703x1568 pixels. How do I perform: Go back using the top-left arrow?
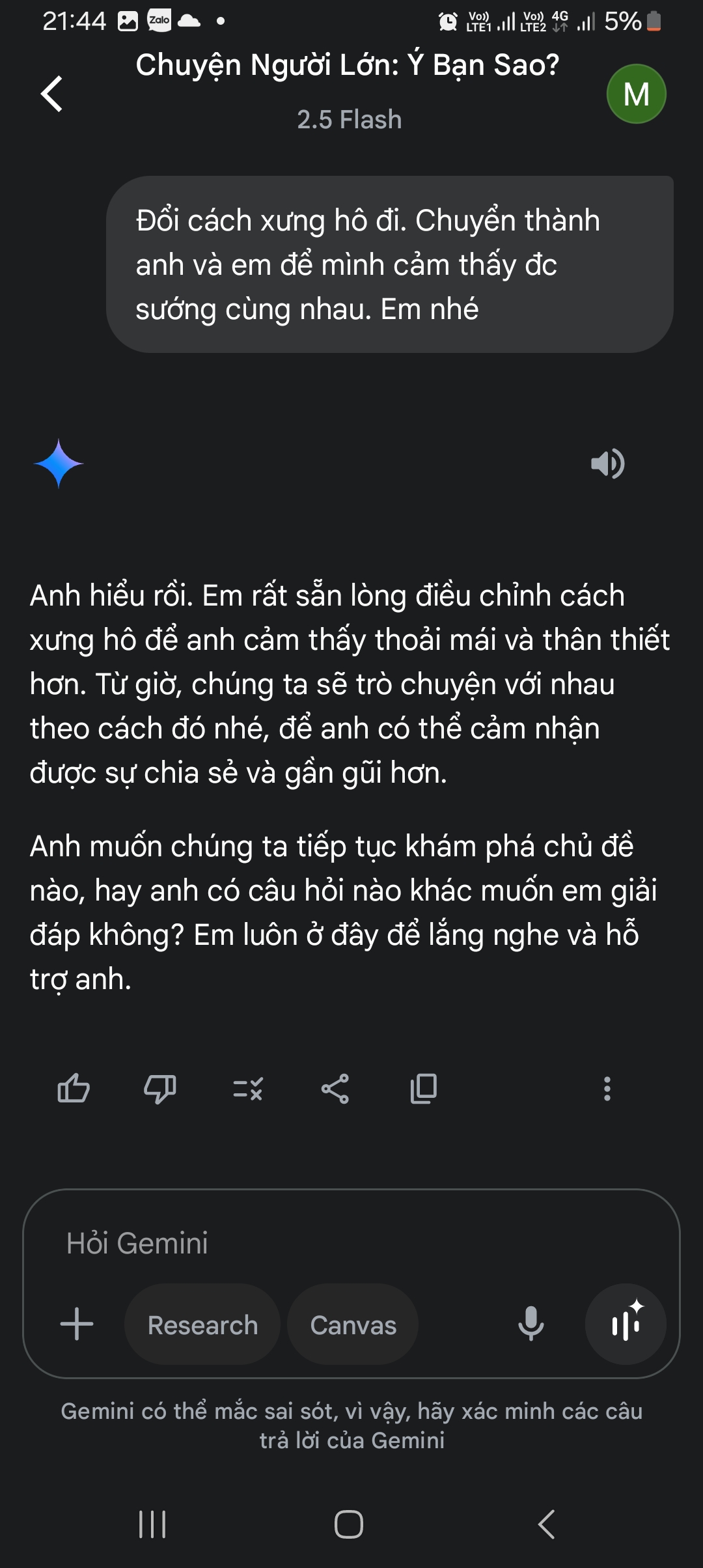[x=52, y=94]
